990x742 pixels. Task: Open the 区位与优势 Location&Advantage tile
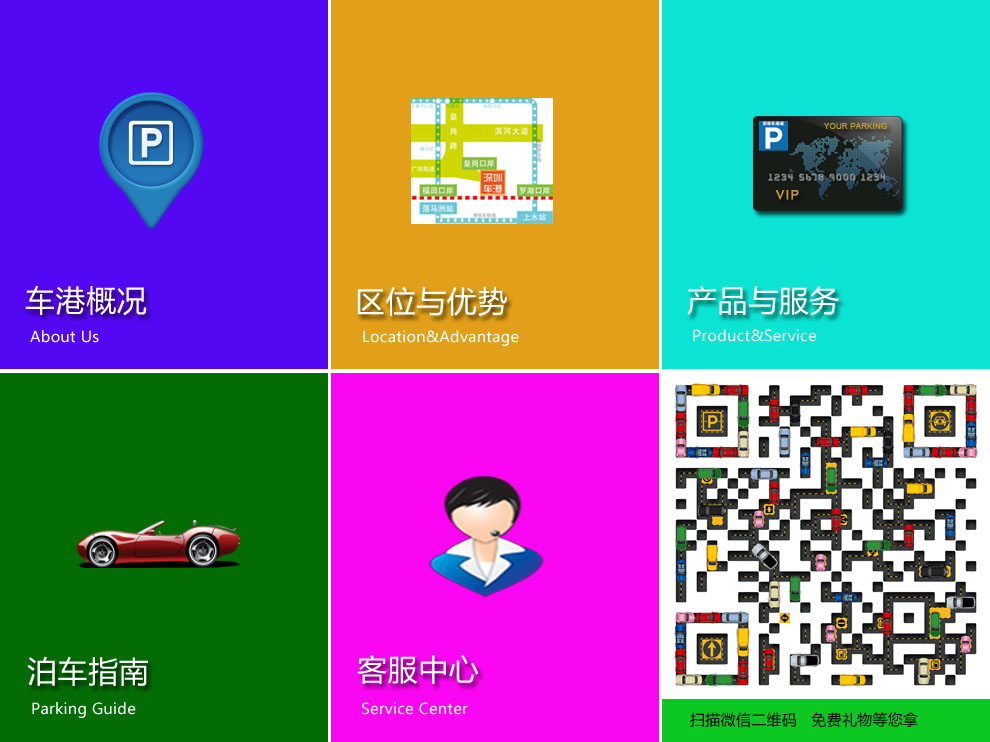494,185
